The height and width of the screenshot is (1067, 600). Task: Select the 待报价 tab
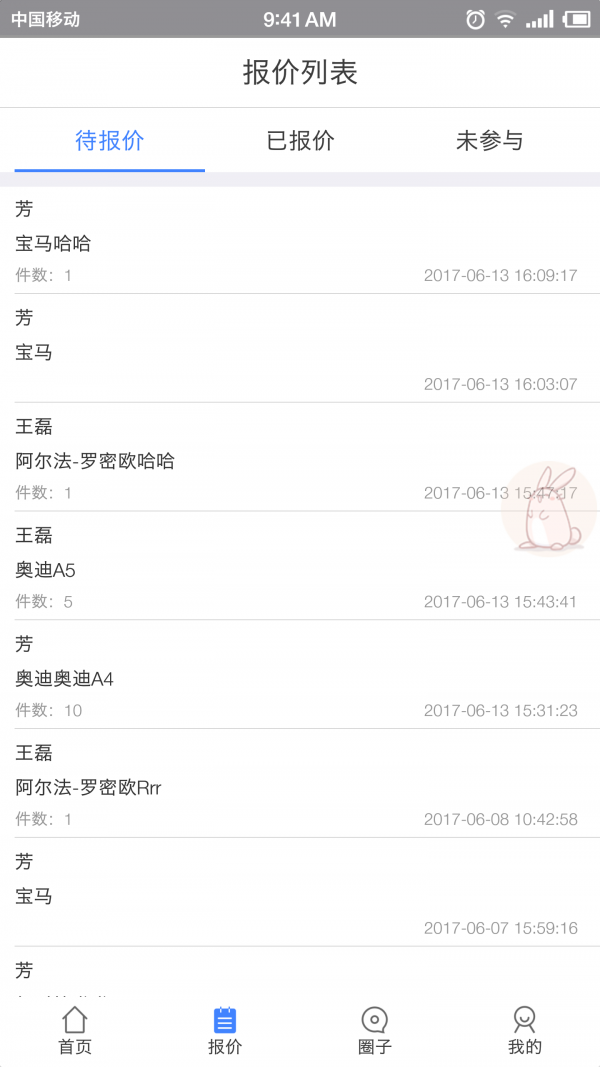tap(110, 141)
